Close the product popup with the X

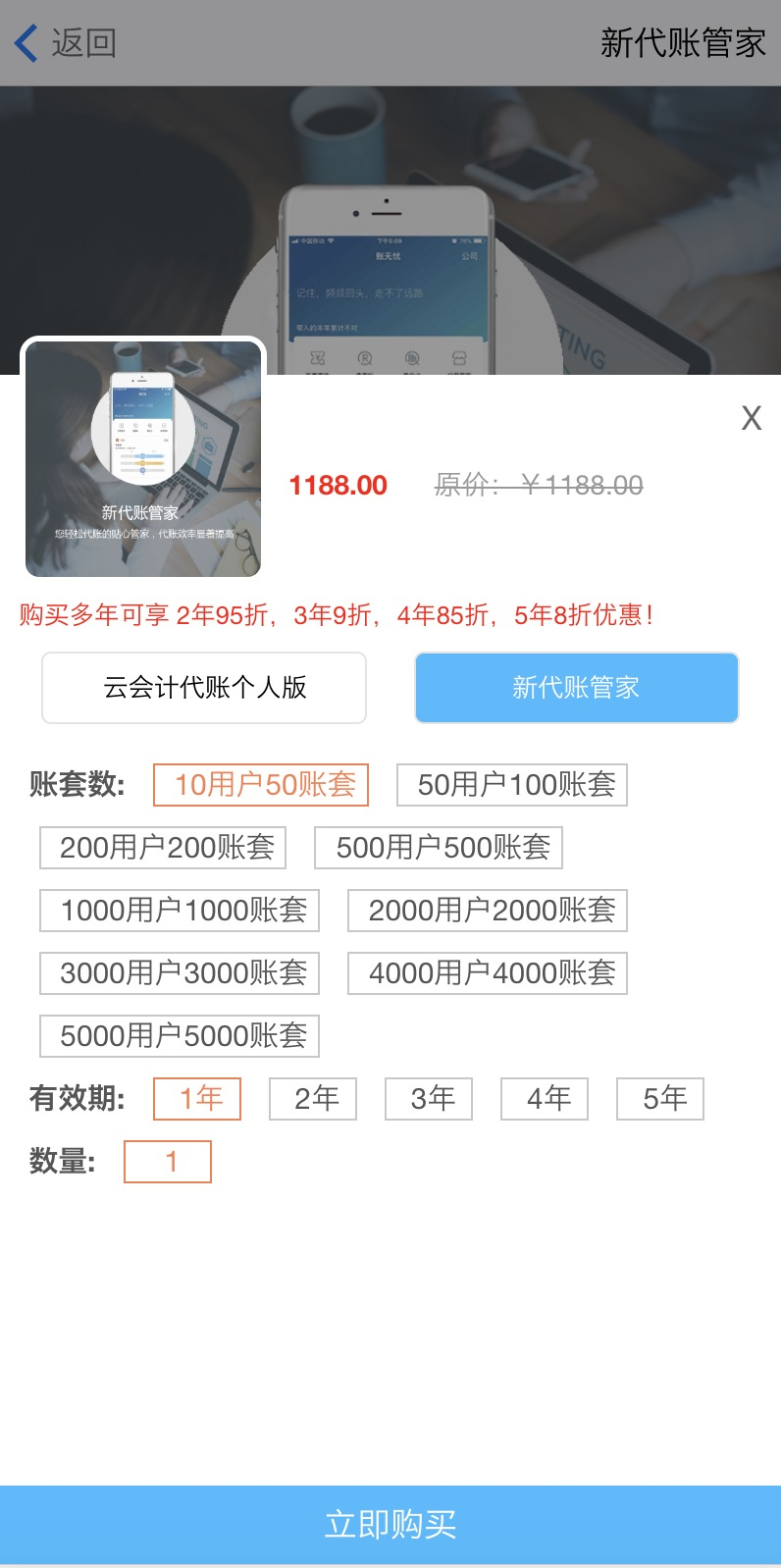751,417
